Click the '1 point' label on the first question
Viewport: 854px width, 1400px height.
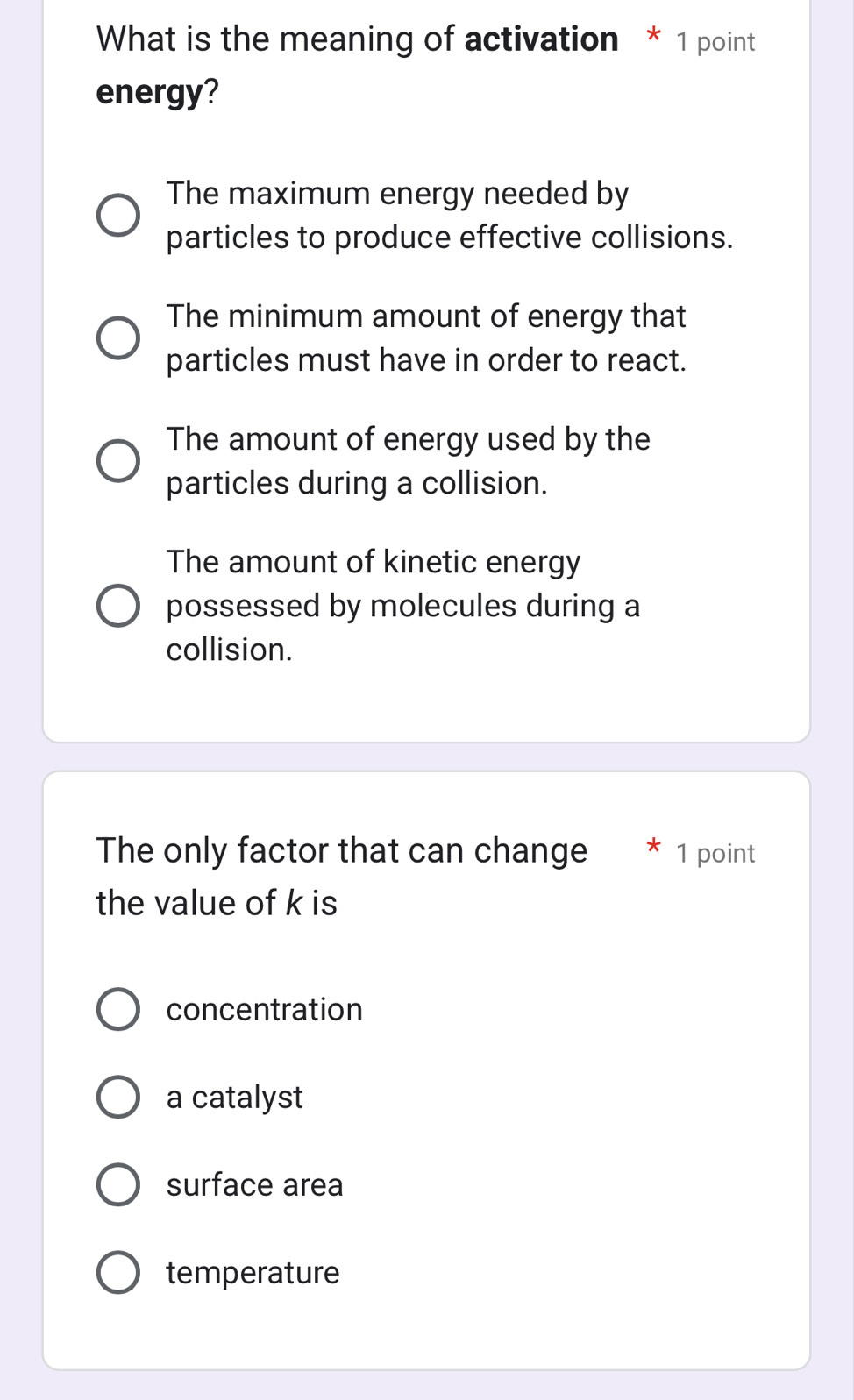click(714, 41)
